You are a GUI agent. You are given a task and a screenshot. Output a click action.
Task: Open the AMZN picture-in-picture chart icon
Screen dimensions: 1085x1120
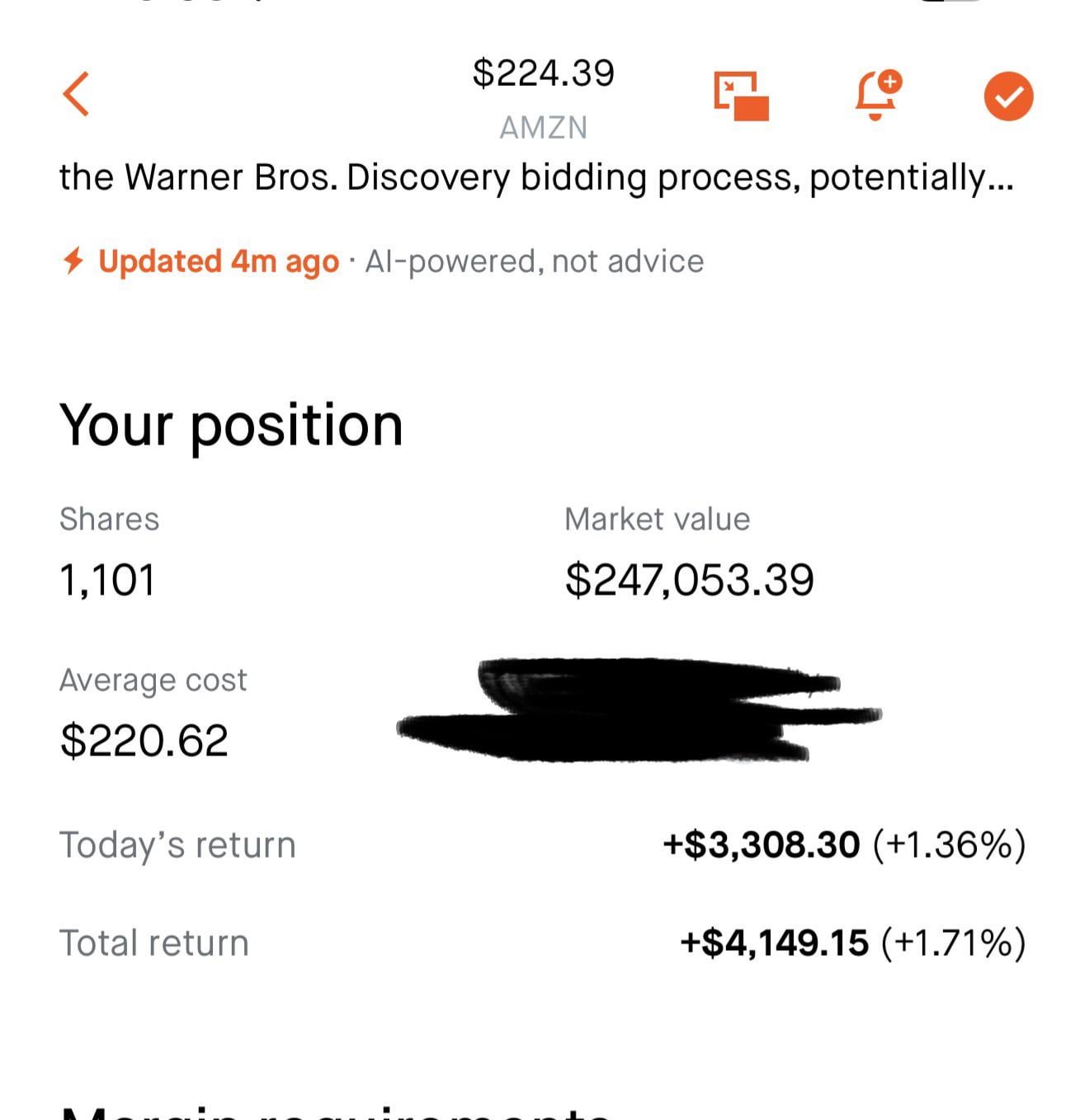click(741, 96)
